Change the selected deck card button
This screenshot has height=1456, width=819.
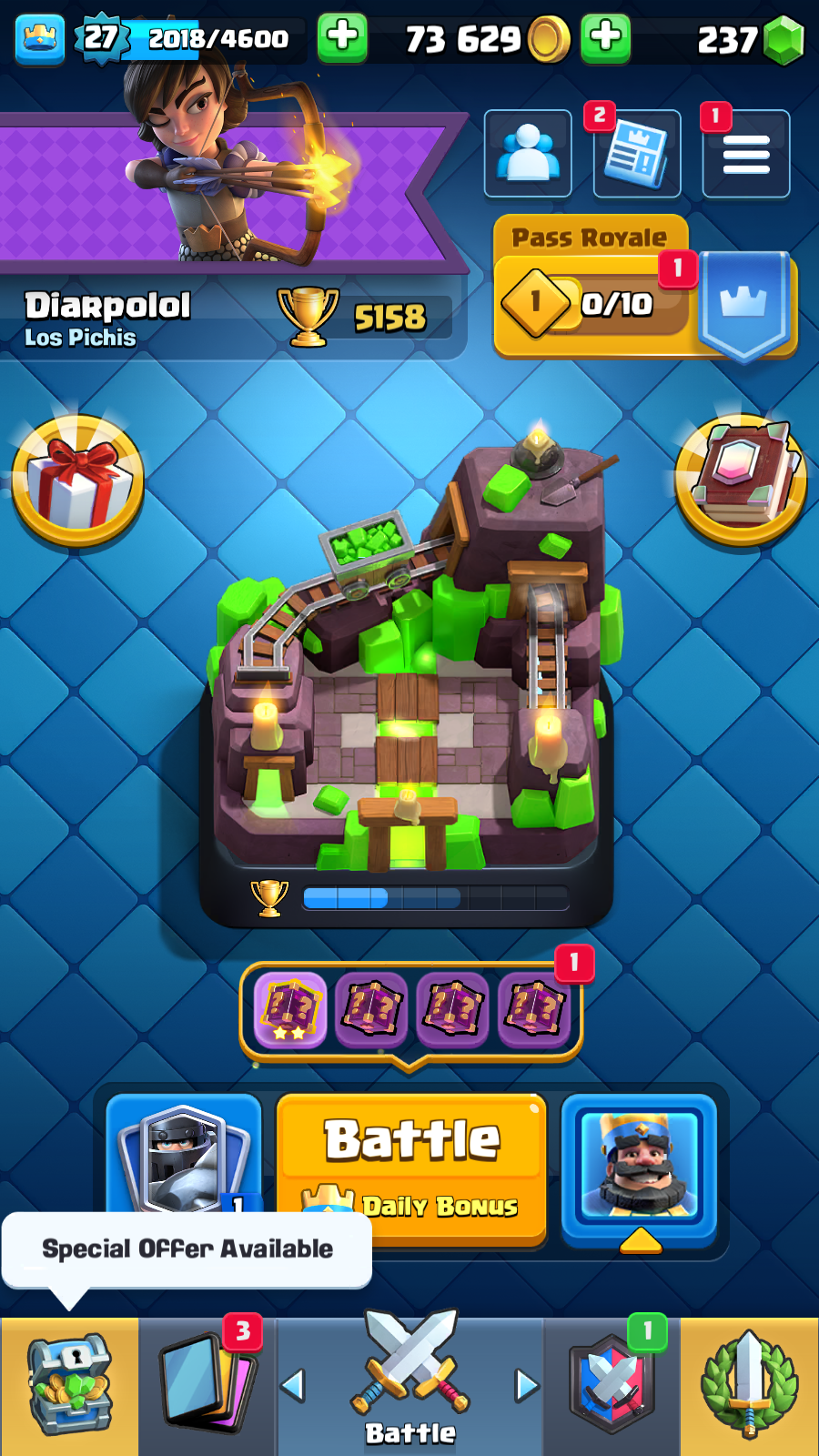point(184,1158)
